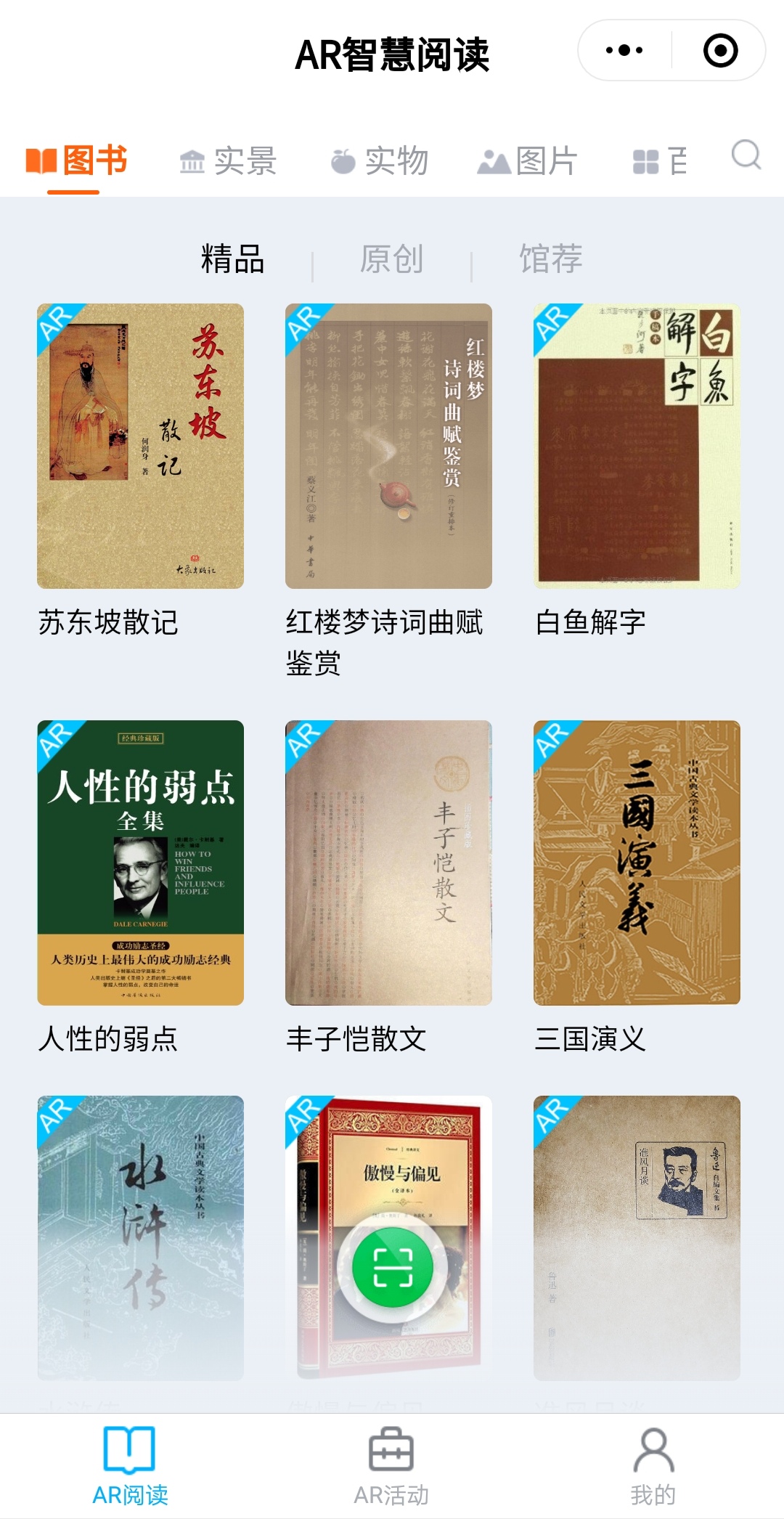This screenshot has height=1519, width=784.
Task: Open the book 红楼梦诗词曲赋鉴赏
Action: [388, 446]
